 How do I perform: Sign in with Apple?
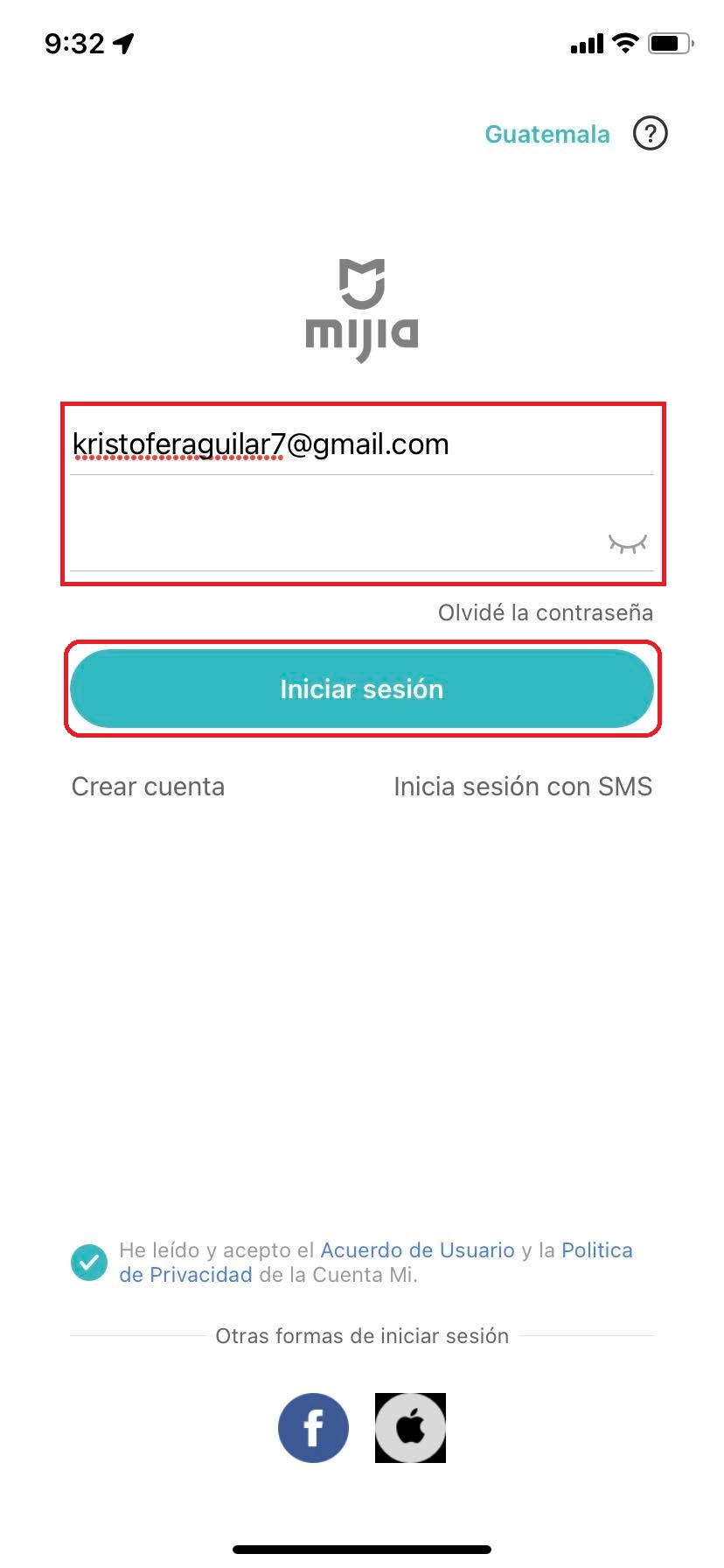tap(410, 1428)
